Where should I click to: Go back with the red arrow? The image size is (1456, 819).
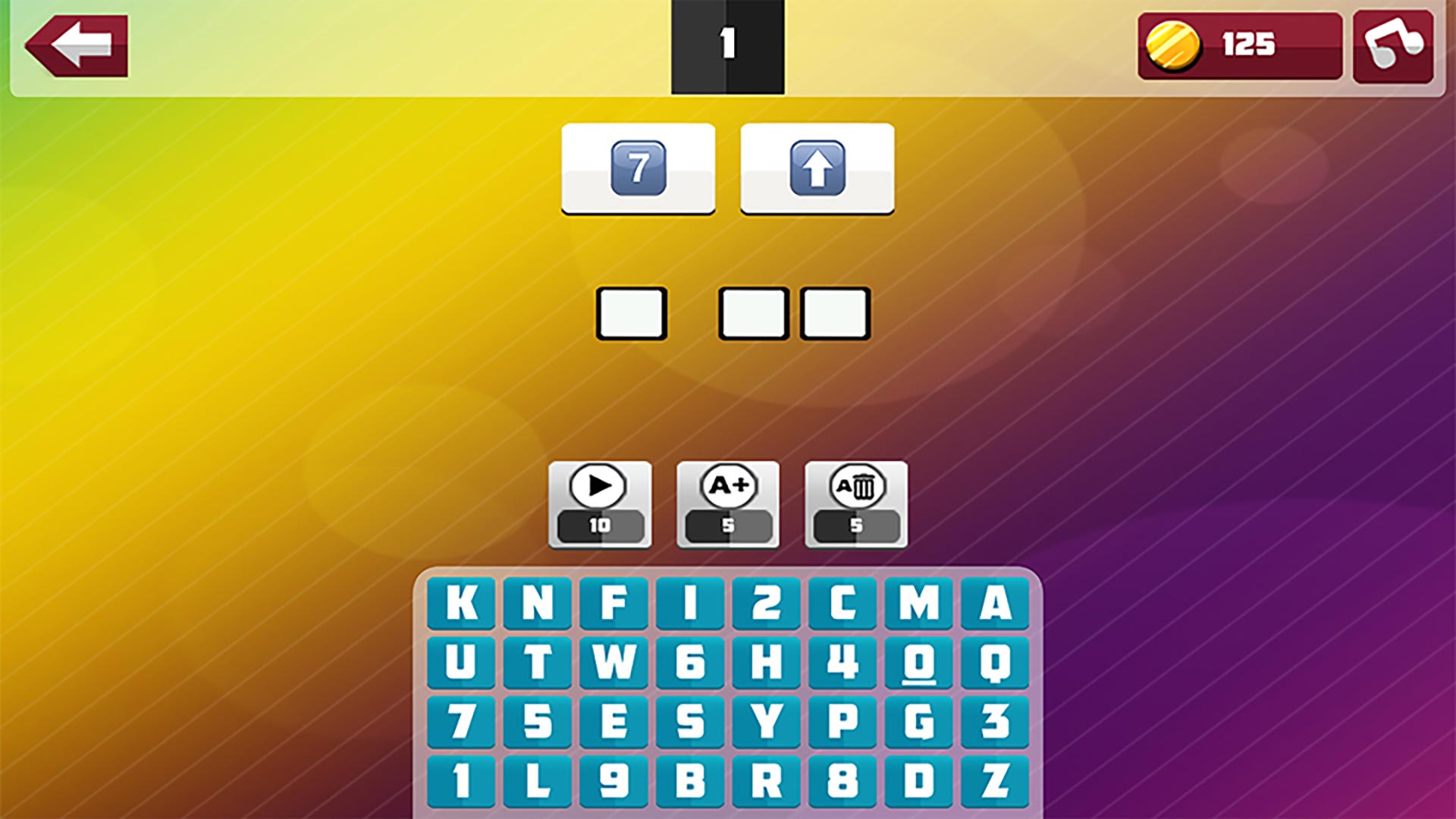pos(77,45)
